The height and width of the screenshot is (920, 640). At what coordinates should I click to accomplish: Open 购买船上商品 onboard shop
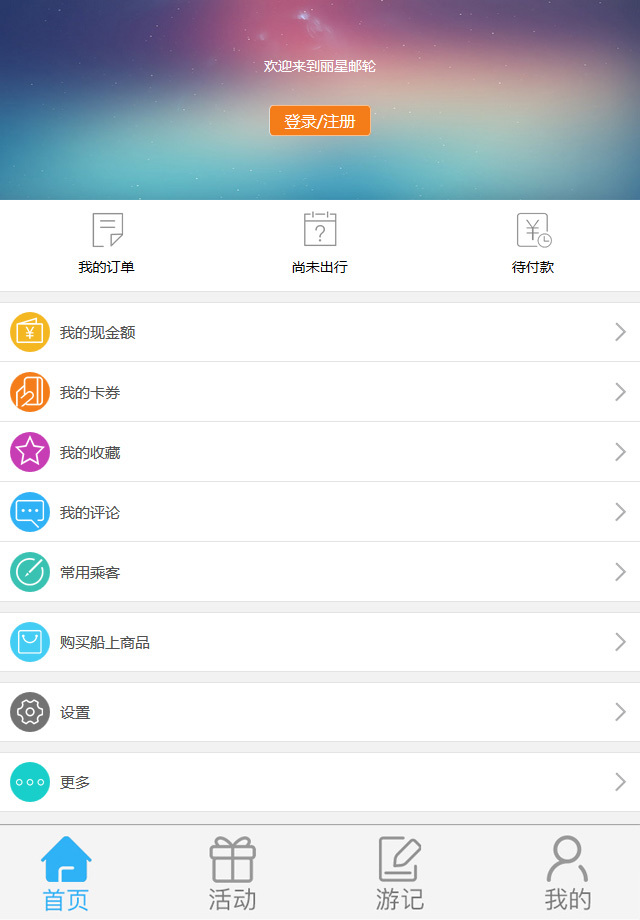320,642
